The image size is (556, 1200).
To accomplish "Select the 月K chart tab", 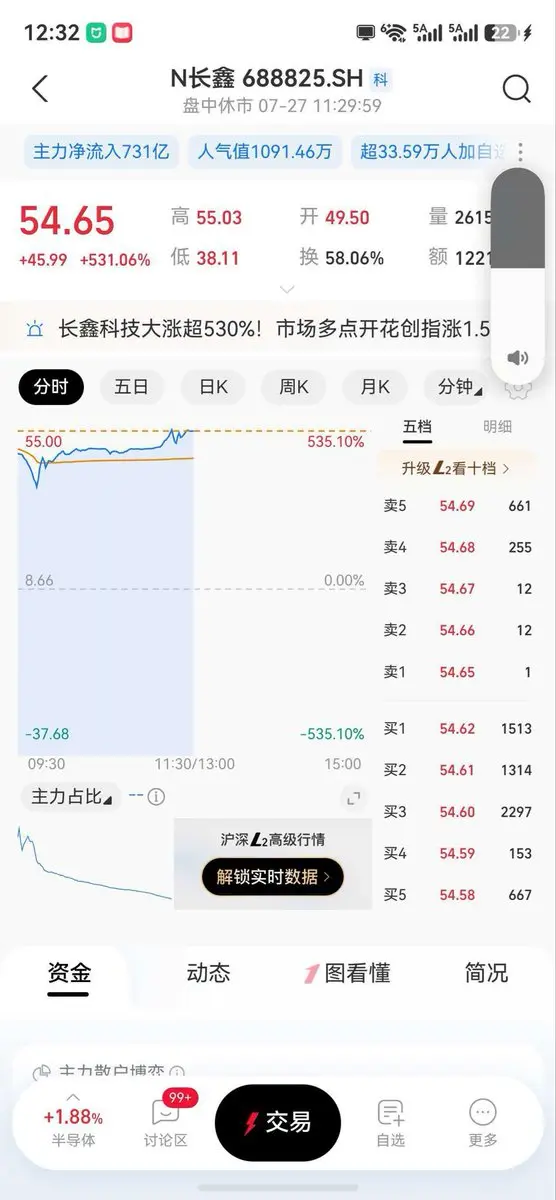I will pyautogui.click(x=375, y=387).
